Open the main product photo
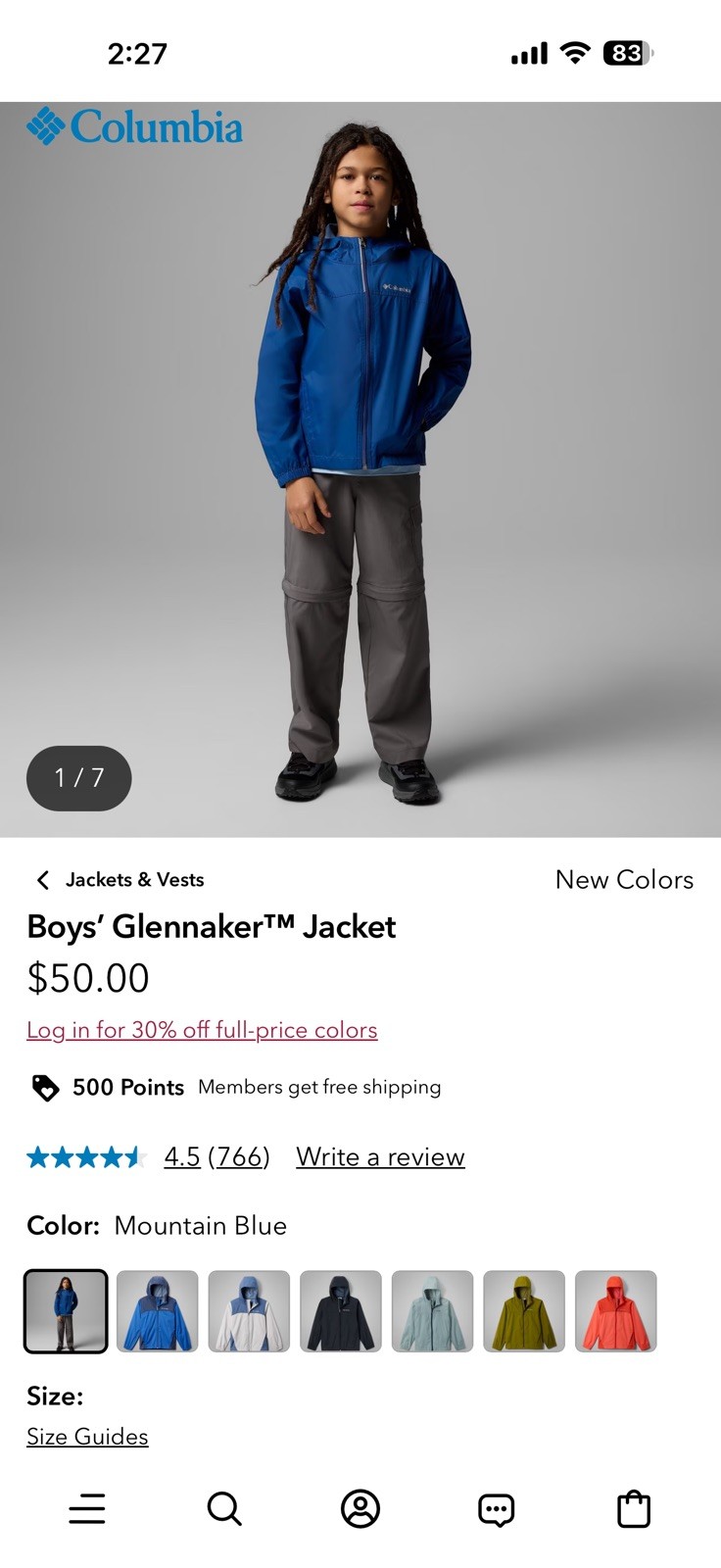Viewport: 721px width, 1568px height. pyautogui.click(x=360, y=470)
